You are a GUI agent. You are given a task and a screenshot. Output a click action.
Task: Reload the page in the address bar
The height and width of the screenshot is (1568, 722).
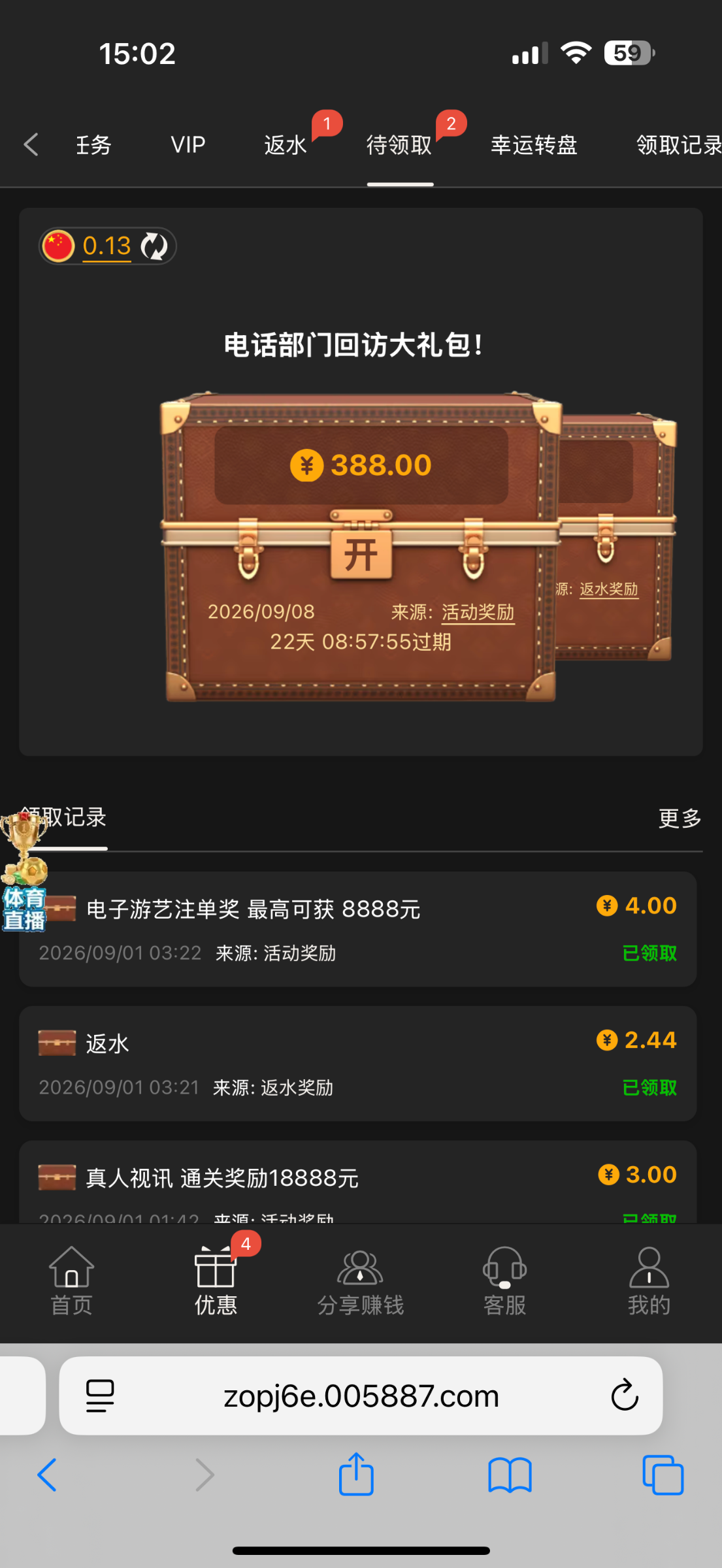point(625,1396)
